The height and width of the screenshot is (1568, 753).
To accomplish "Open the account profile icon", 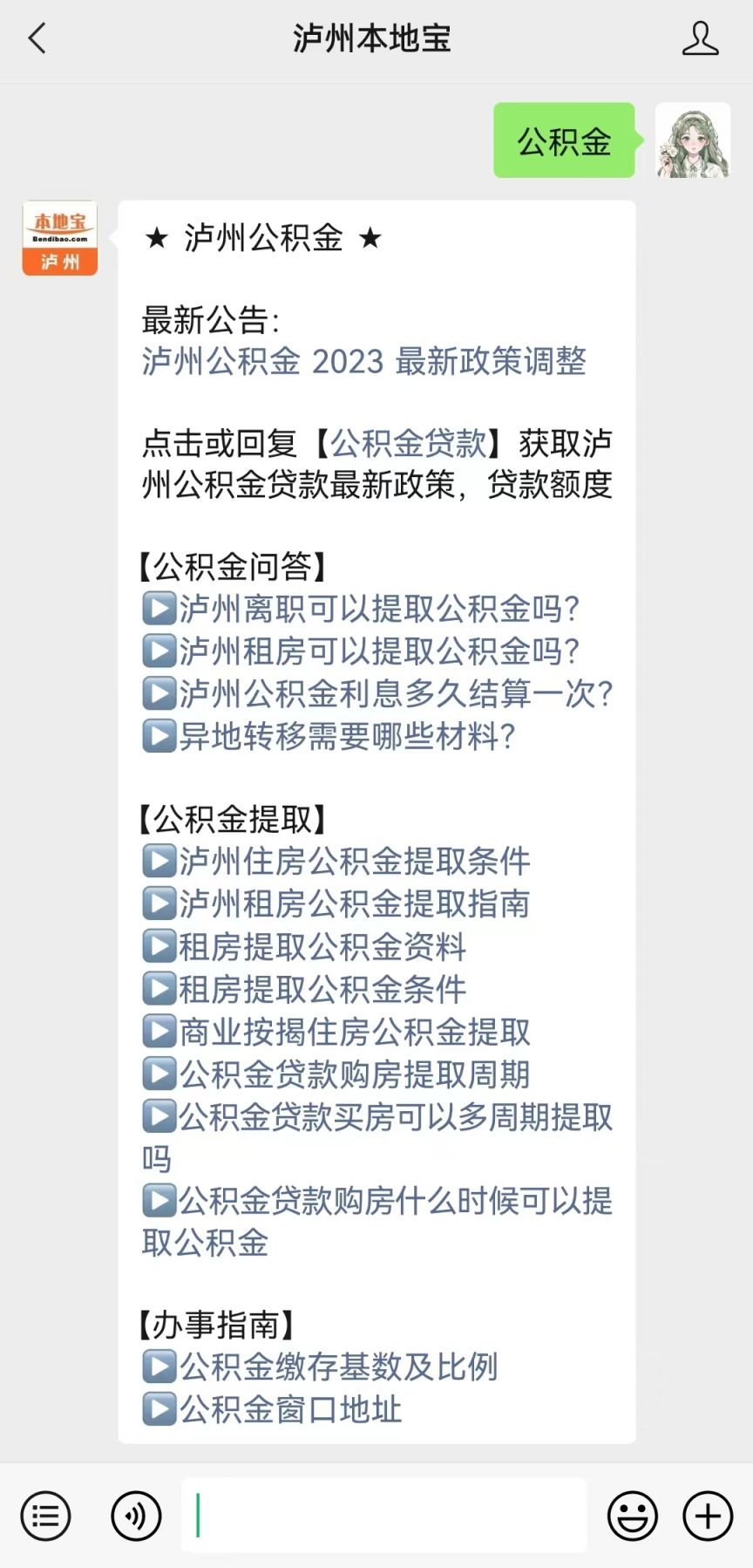I will 700,39.
